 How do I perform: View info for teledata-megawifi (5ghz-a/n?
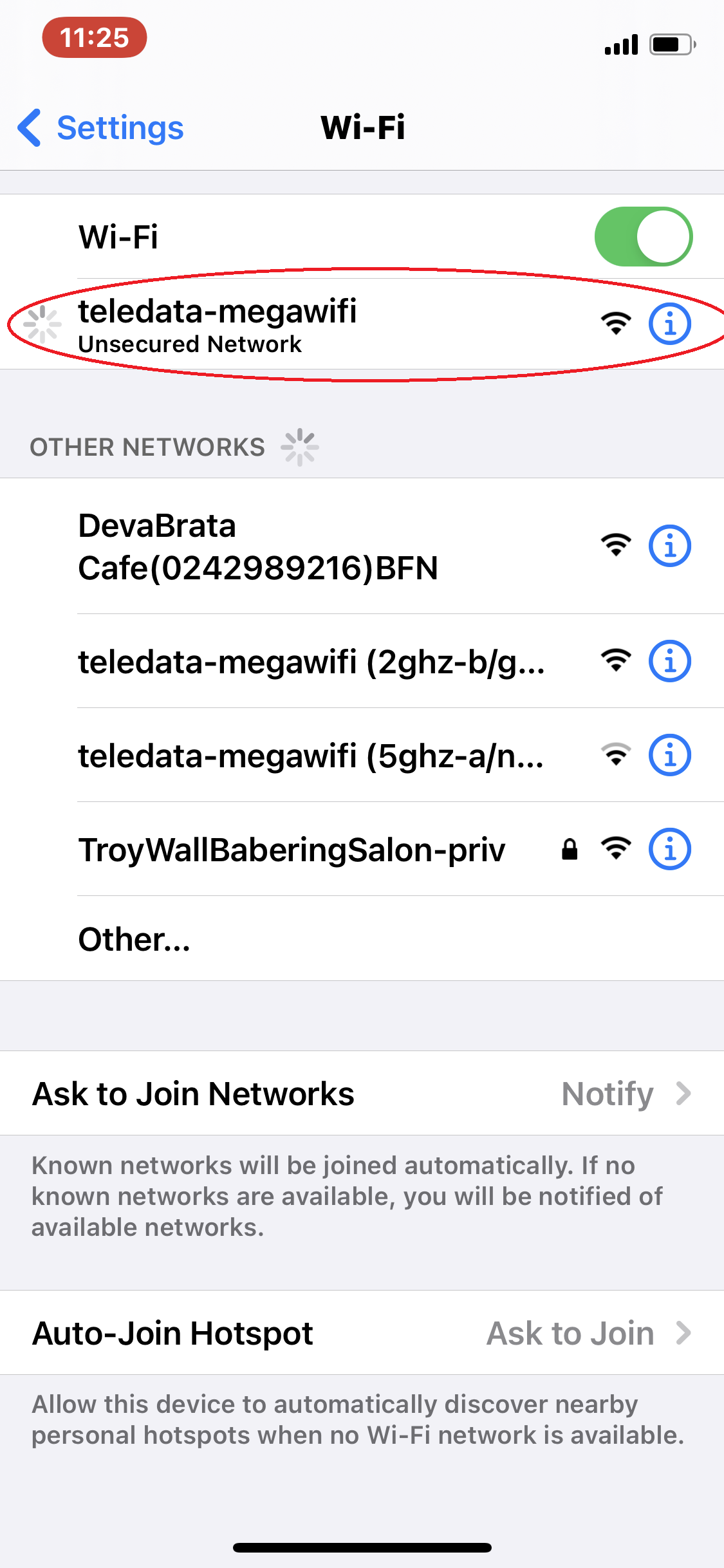pyautogui.click(x=670, y=755)
